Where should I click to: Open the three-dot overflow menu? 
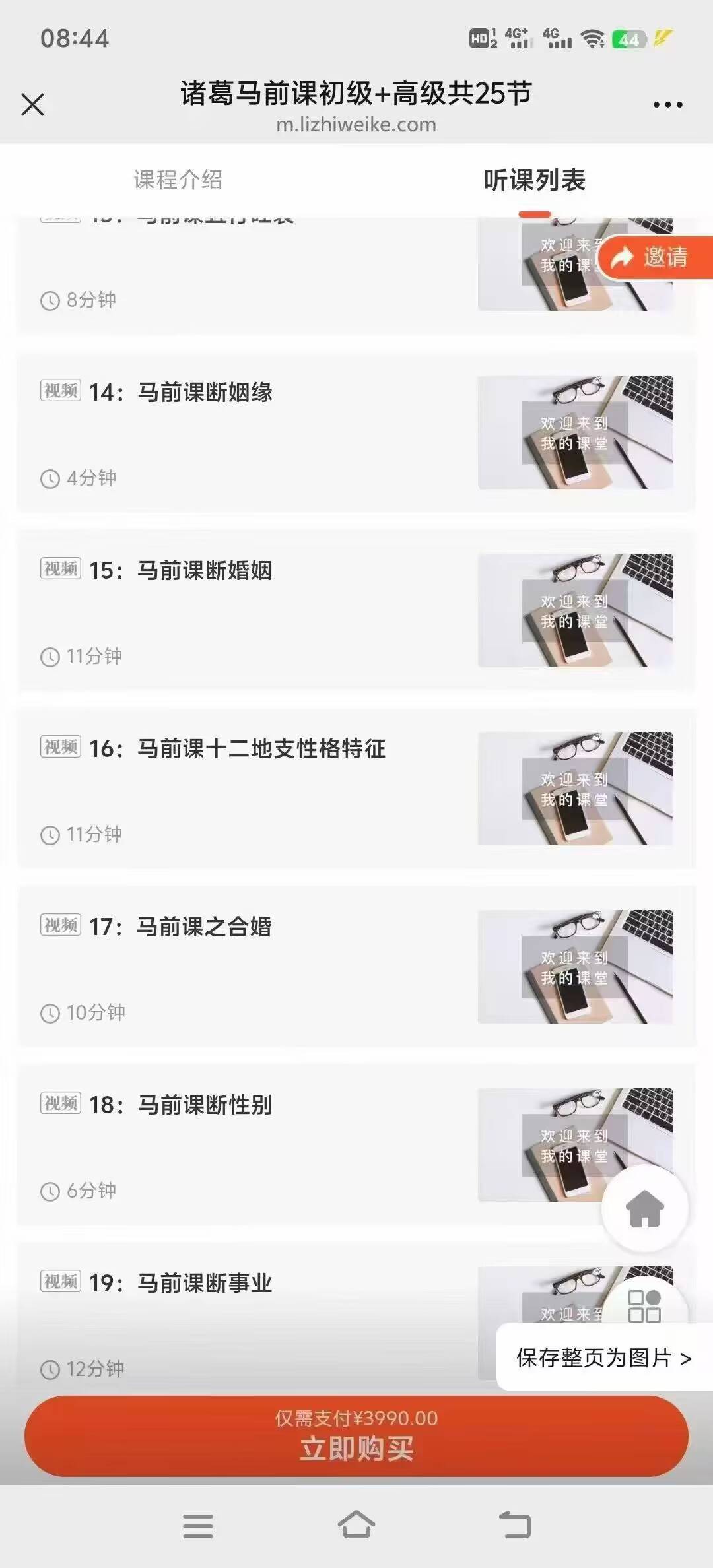point(667,104)
